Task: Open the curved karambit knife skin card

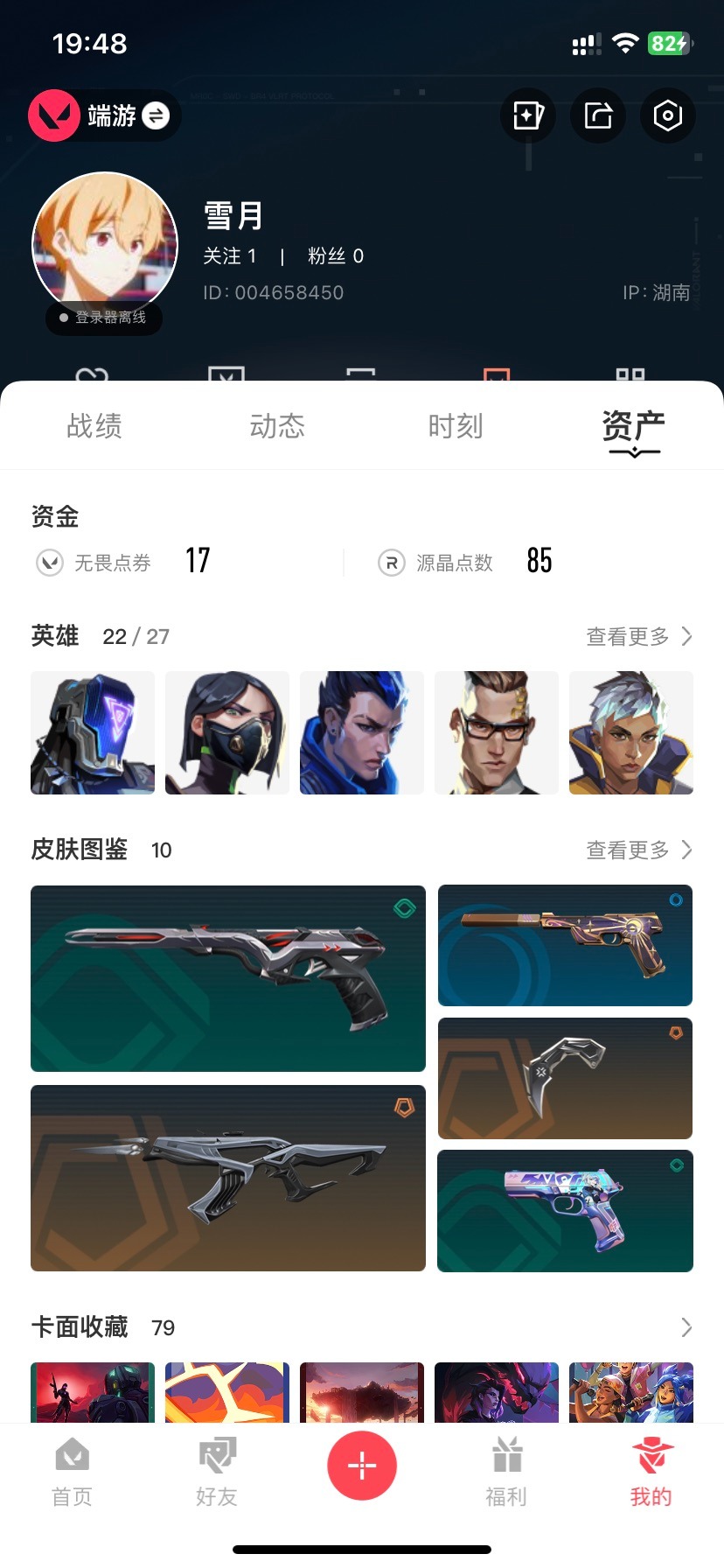Action: point(565,1078)
